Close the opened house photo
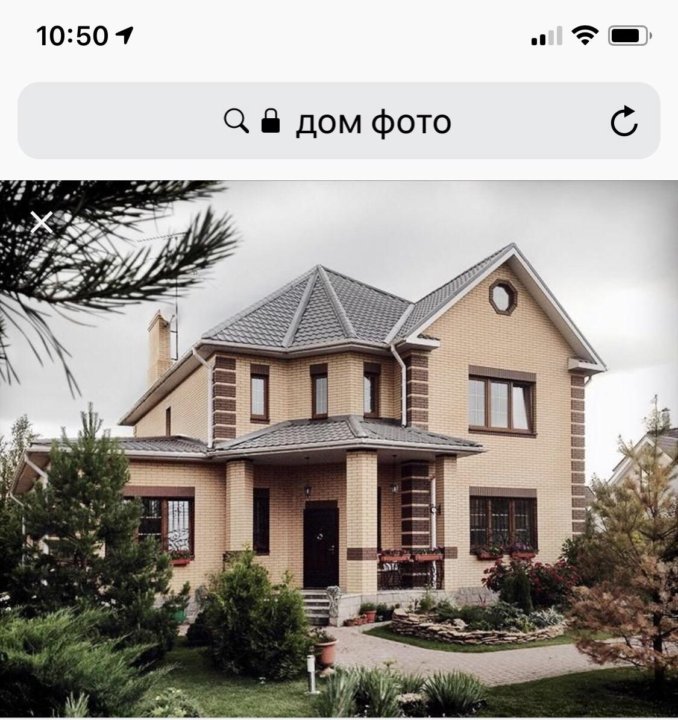Viewport: 678px width, 720px height. [x=41, y=222]
